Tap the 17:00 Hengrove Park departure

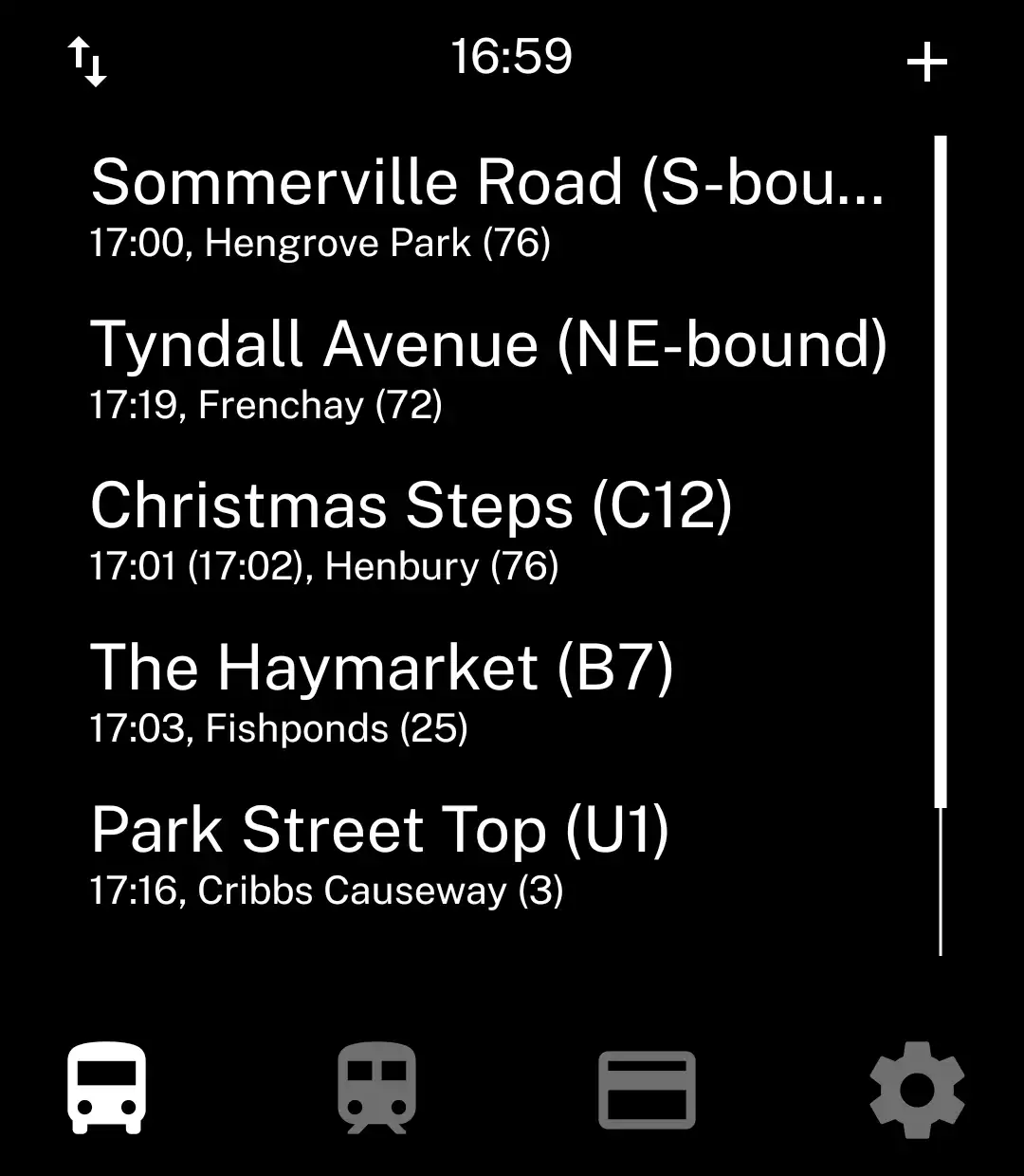(322, 244)
